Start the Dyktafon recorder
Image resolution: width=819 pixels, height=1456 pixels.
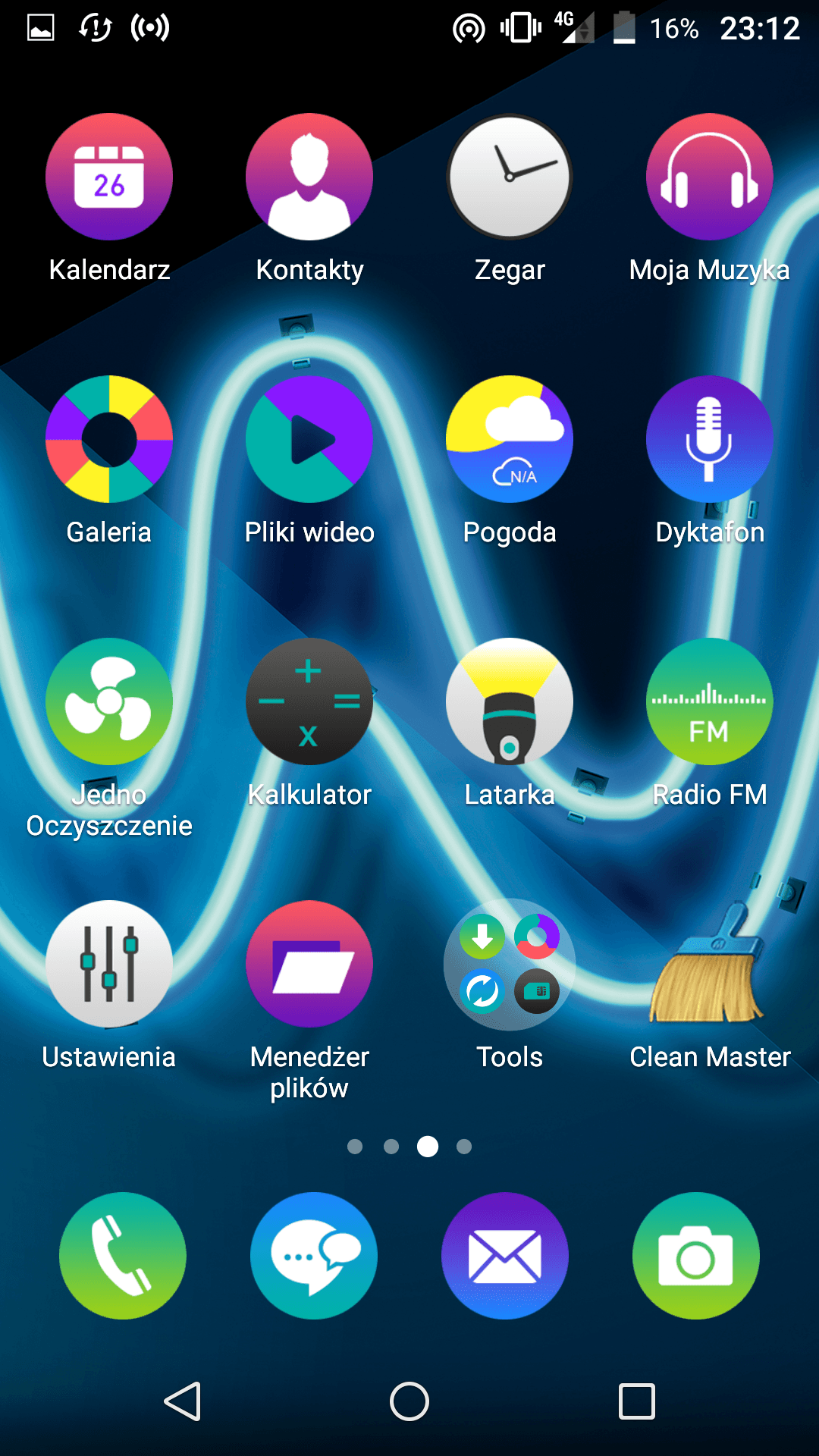click(710, 440)
